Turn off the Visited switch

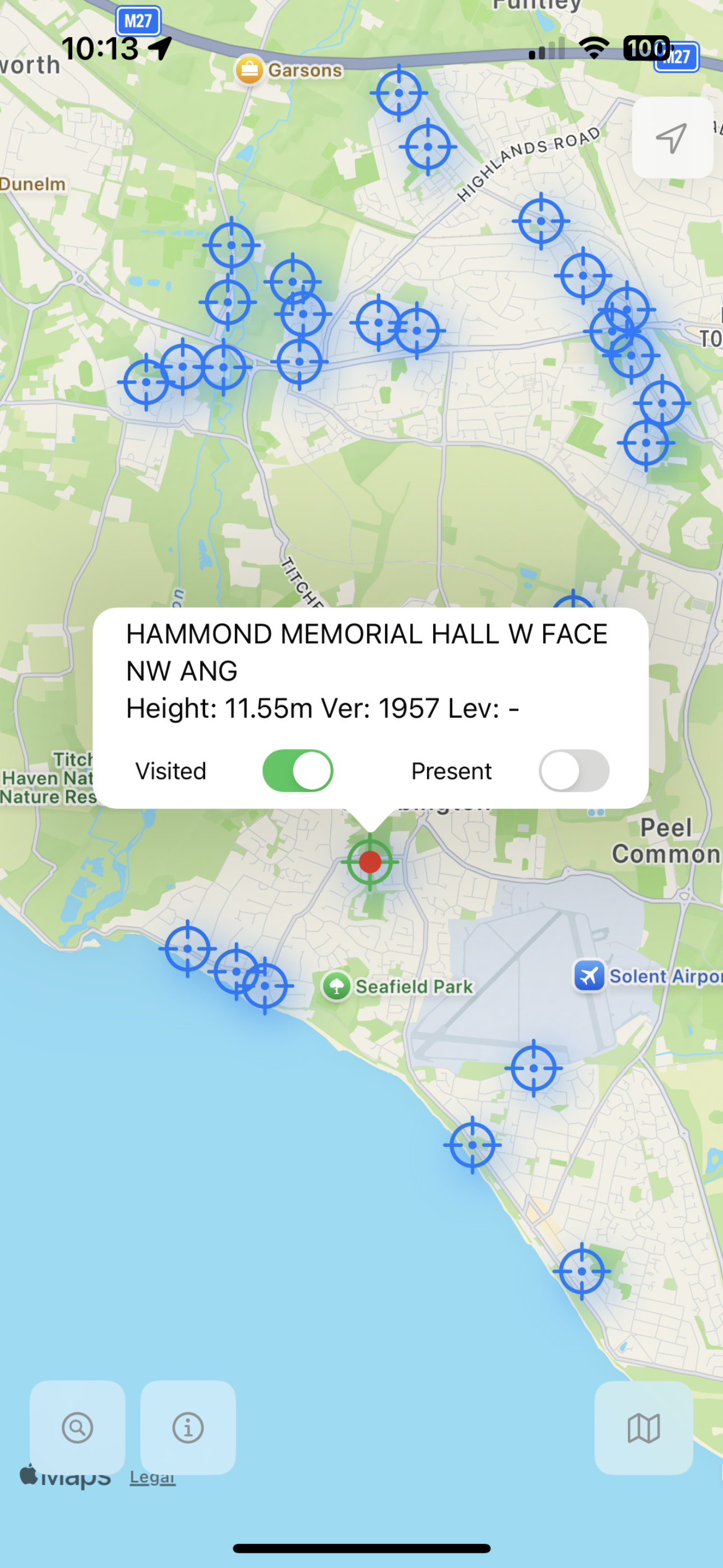(298, 771)
